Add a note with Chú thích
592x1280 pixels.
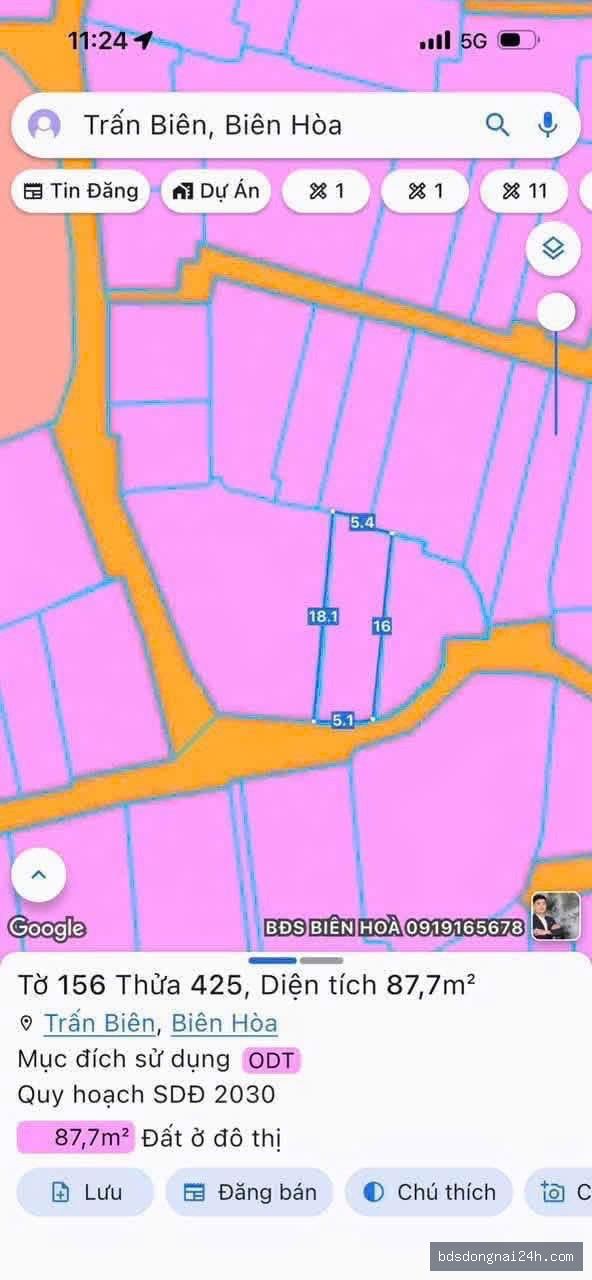429,1192
